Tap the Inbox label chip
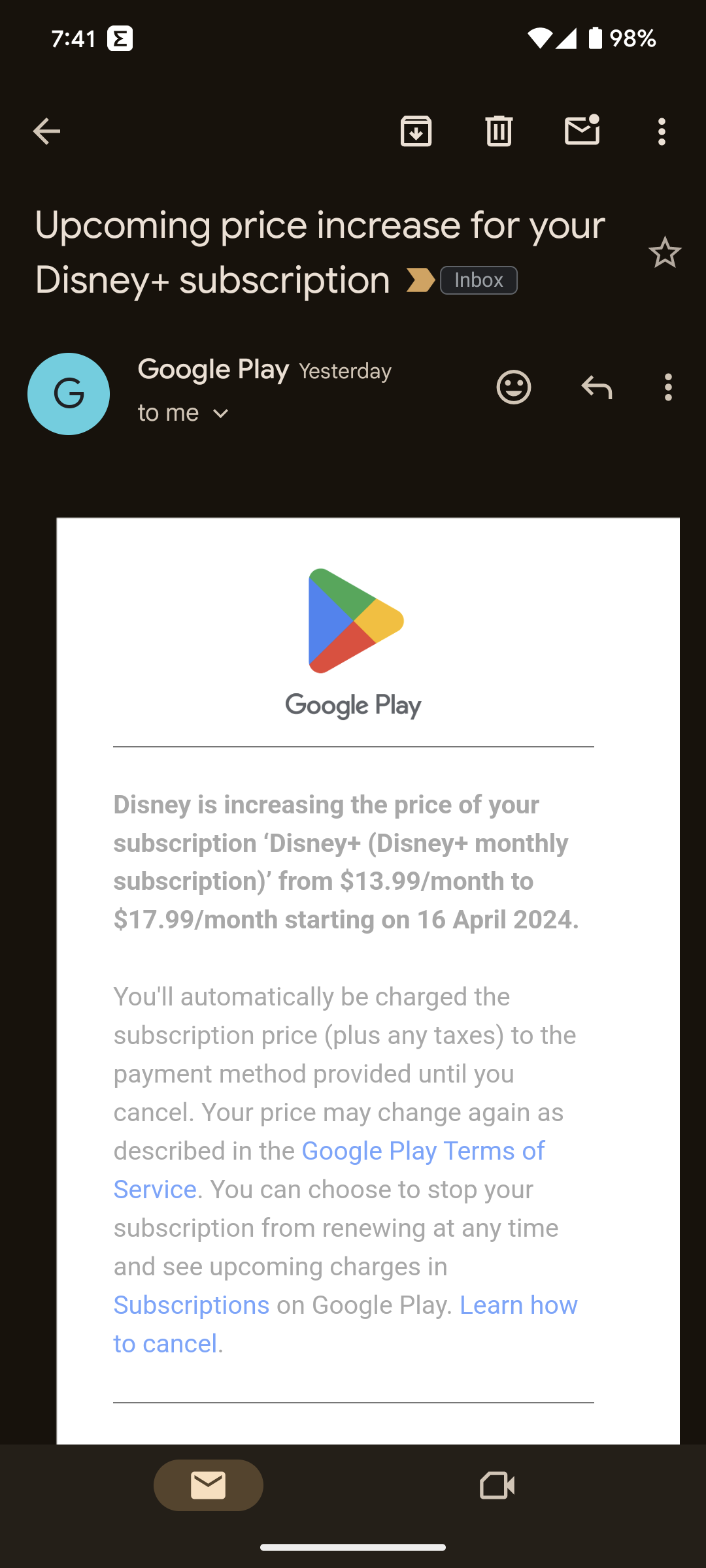The width and height of the screenshot is (706, 1568). pyautogui.click(x=479, y=280)
